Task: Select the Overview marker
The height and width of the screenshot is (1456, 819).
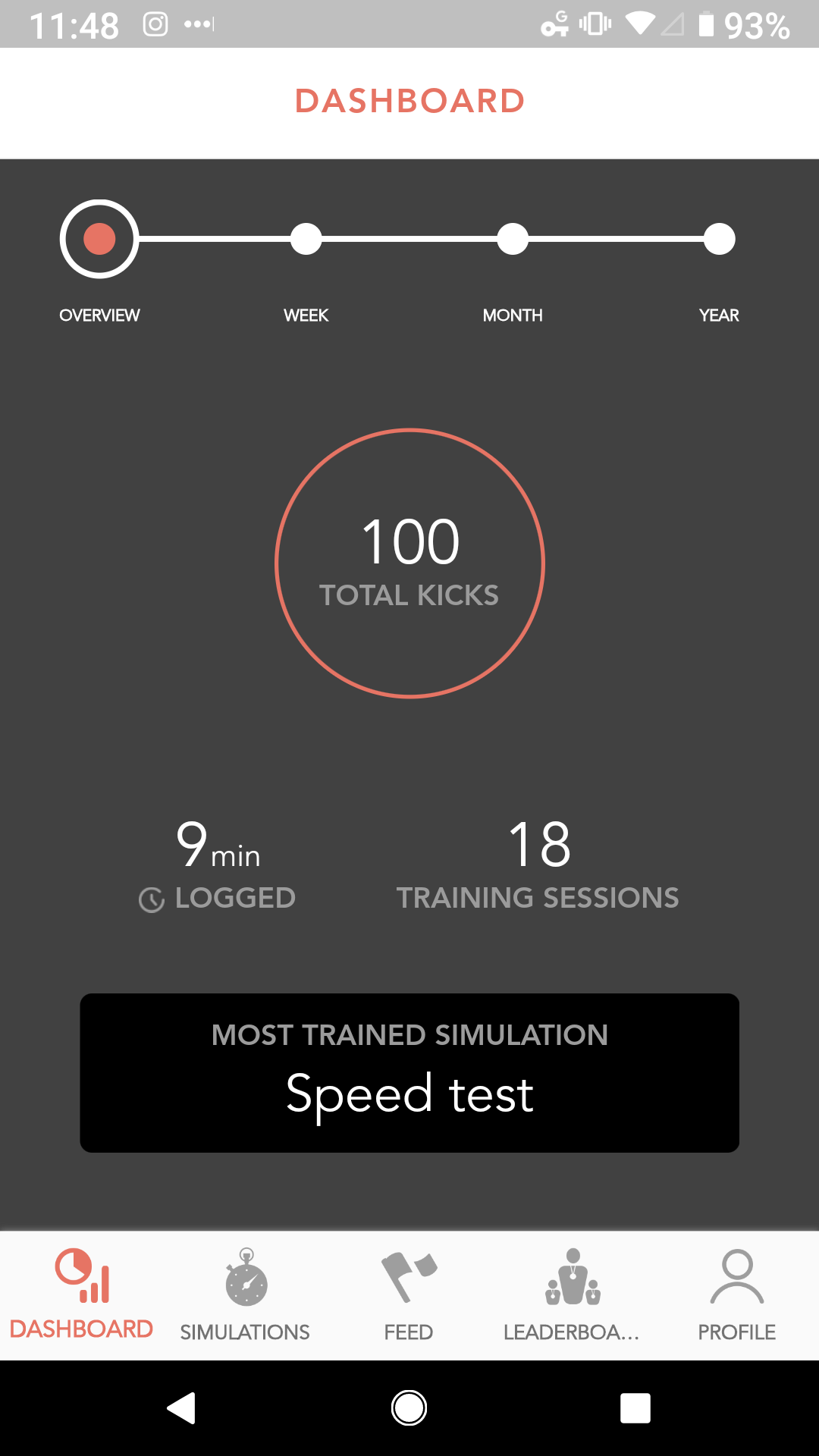Action: [99, 239]
